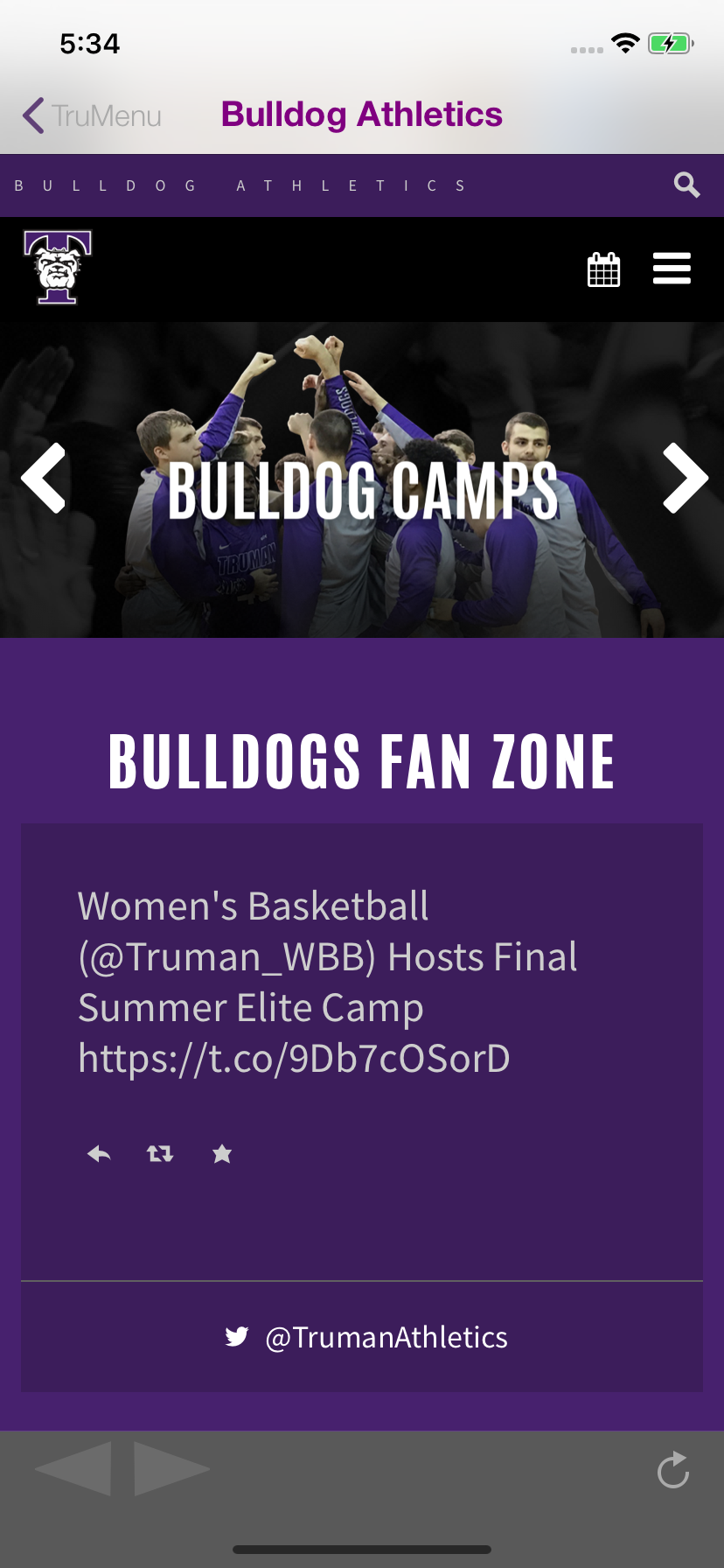The width and height of the screenshot is (724, 1568).
Task: Retweet the Women's Basketball tweet
Action: pyautogui.click(x=160, y=1154)
